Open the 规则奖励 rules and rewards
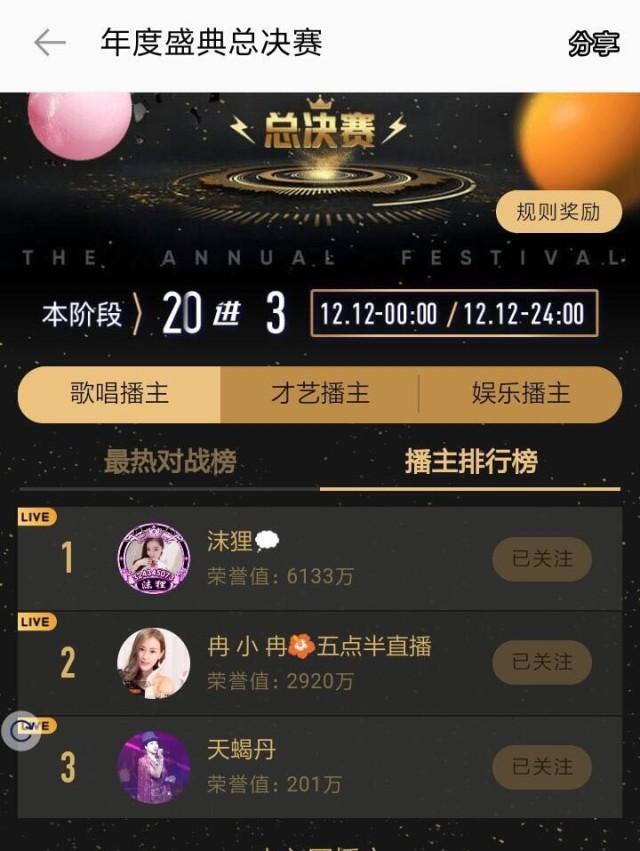The width and height of the screenshot is (640, 851). (558, 212)
